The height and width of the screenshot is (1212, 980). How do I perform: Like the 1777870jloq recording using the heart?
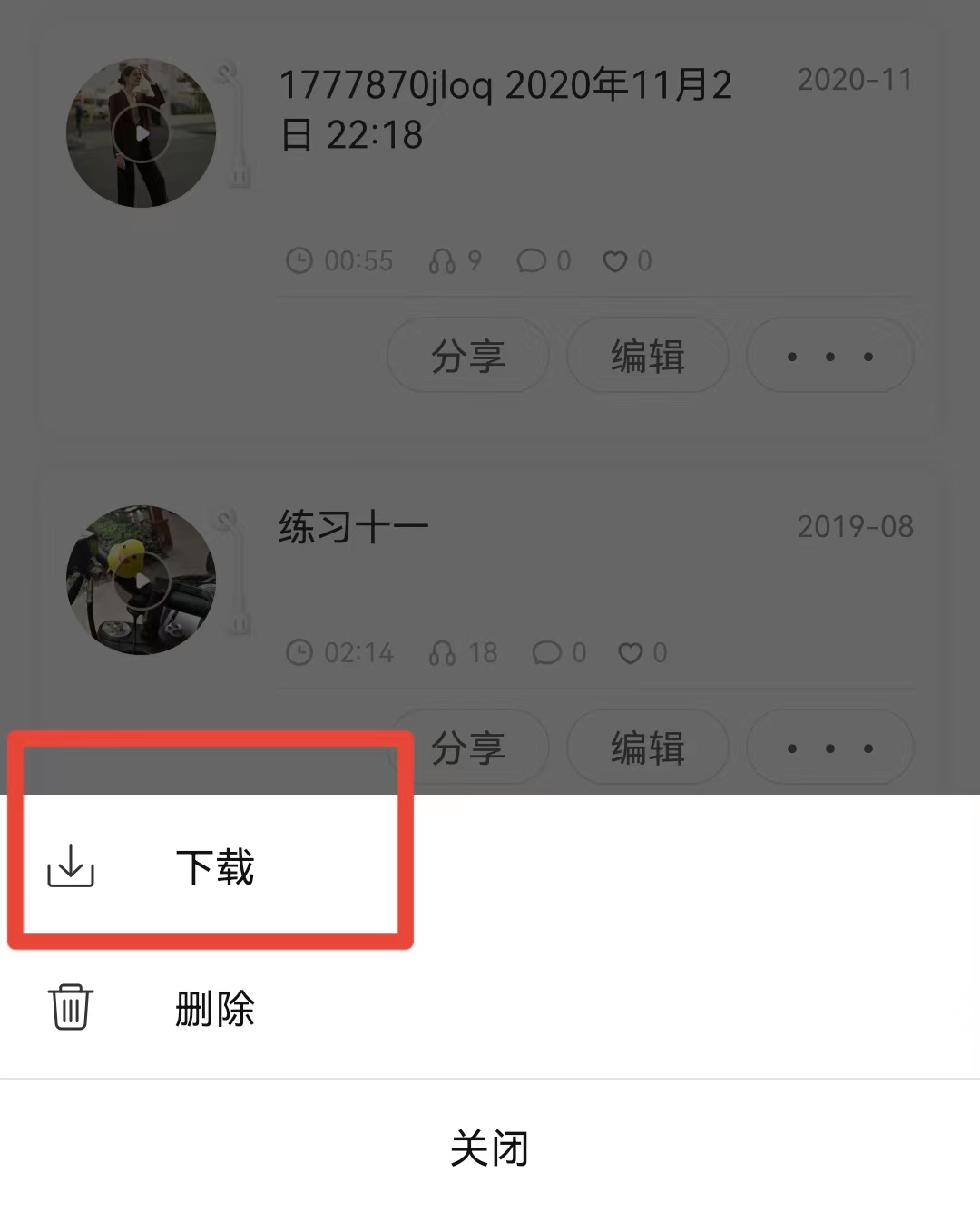pyautogui.click(x=616, y=261)
